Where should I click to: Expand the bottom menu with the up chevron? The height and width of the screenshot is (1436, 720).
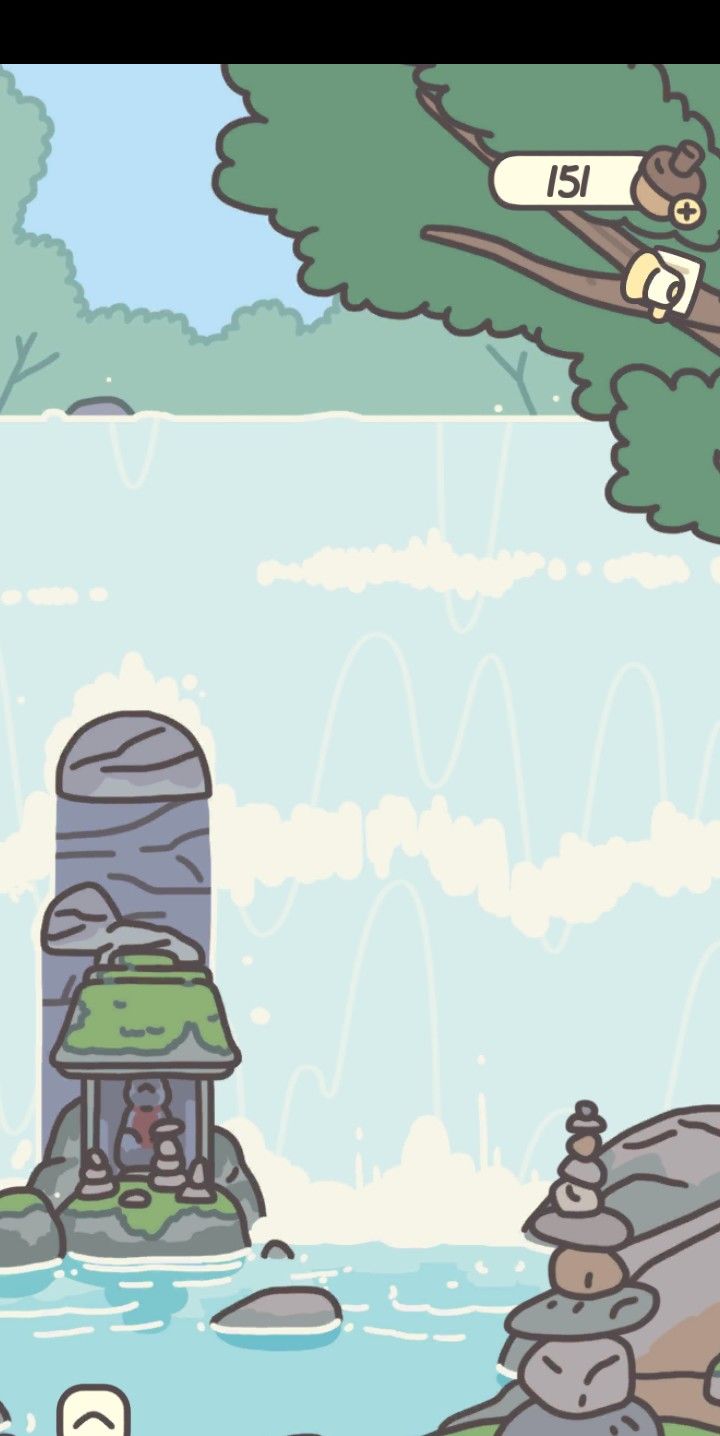pos(93,1412)
